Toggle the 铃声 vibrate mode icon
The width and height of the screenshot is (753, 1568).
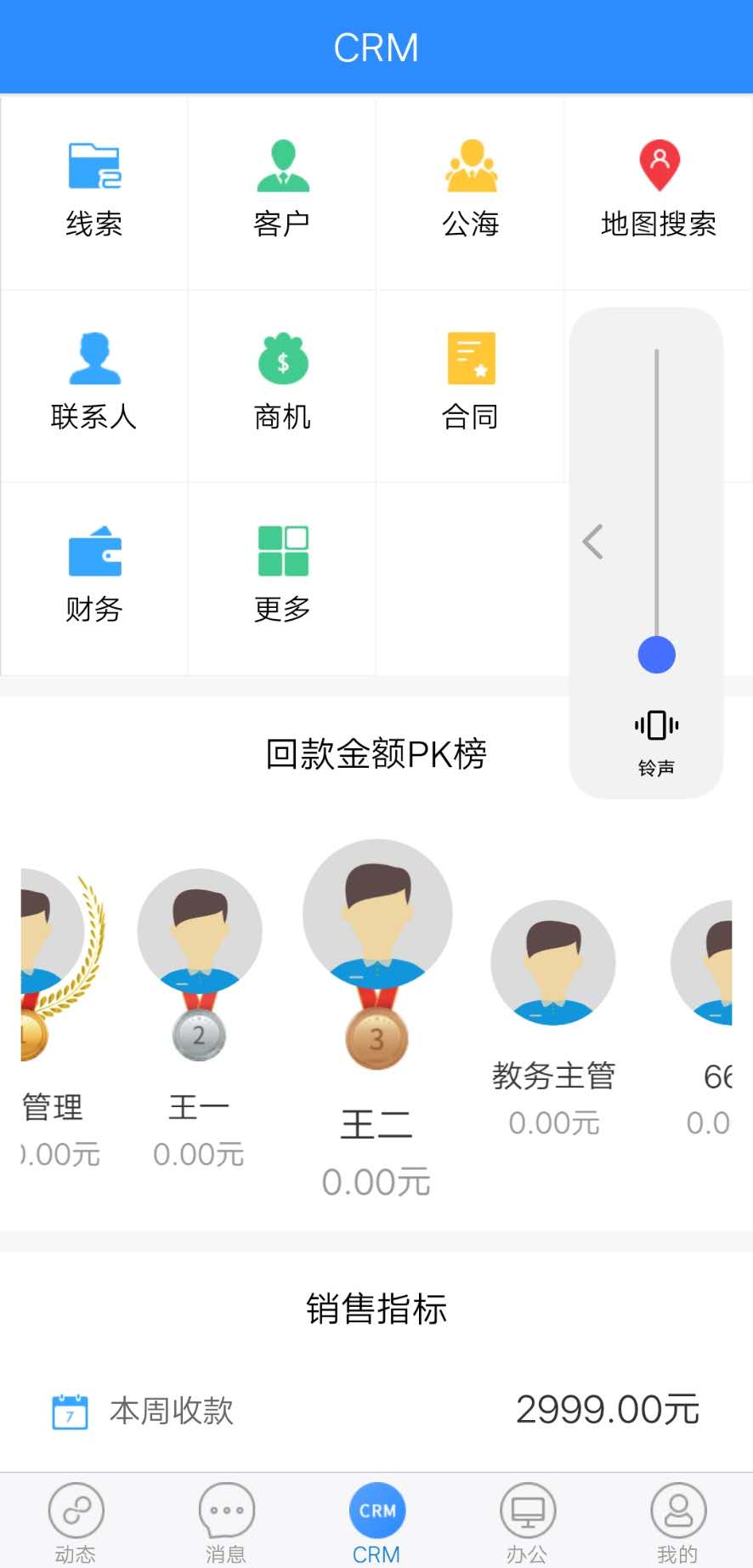tap(656, 726)
